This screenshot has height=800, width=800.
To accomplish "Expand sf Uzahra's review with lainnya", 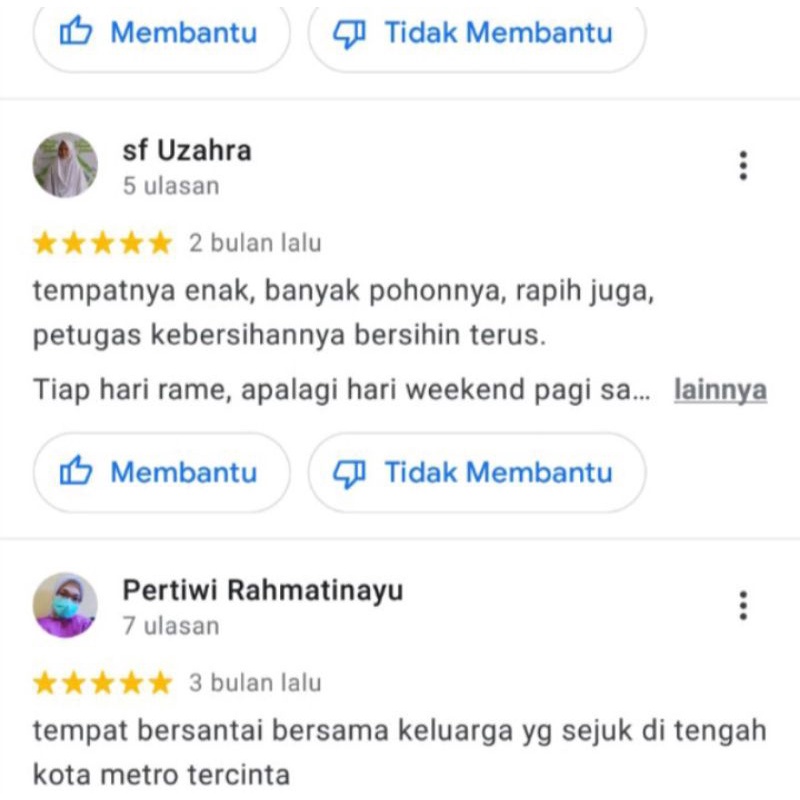I will tap(720, 390).
